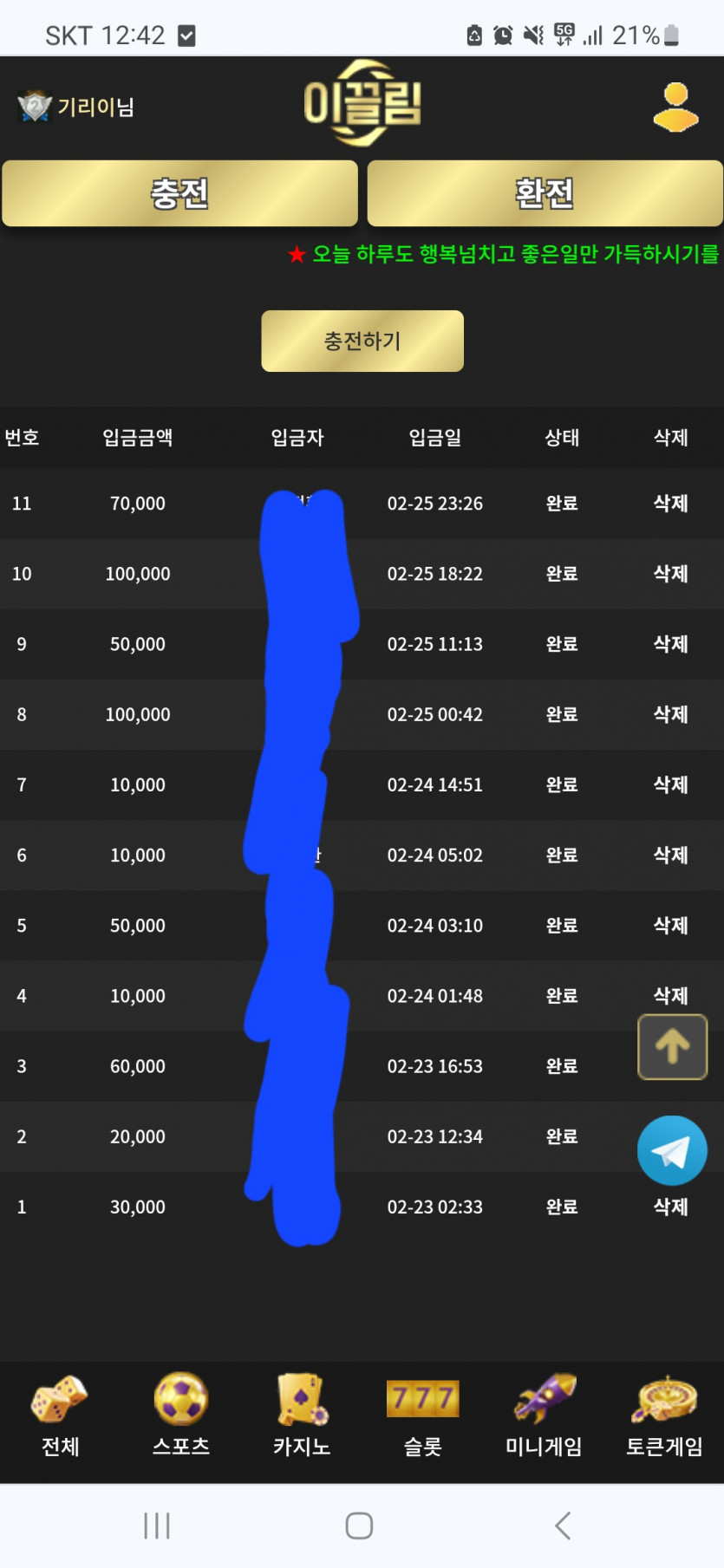Screen dimensions: 724x1568
Task: Delete the 100,000 deposit from 02-25 18:22
Action: point(670,574)
